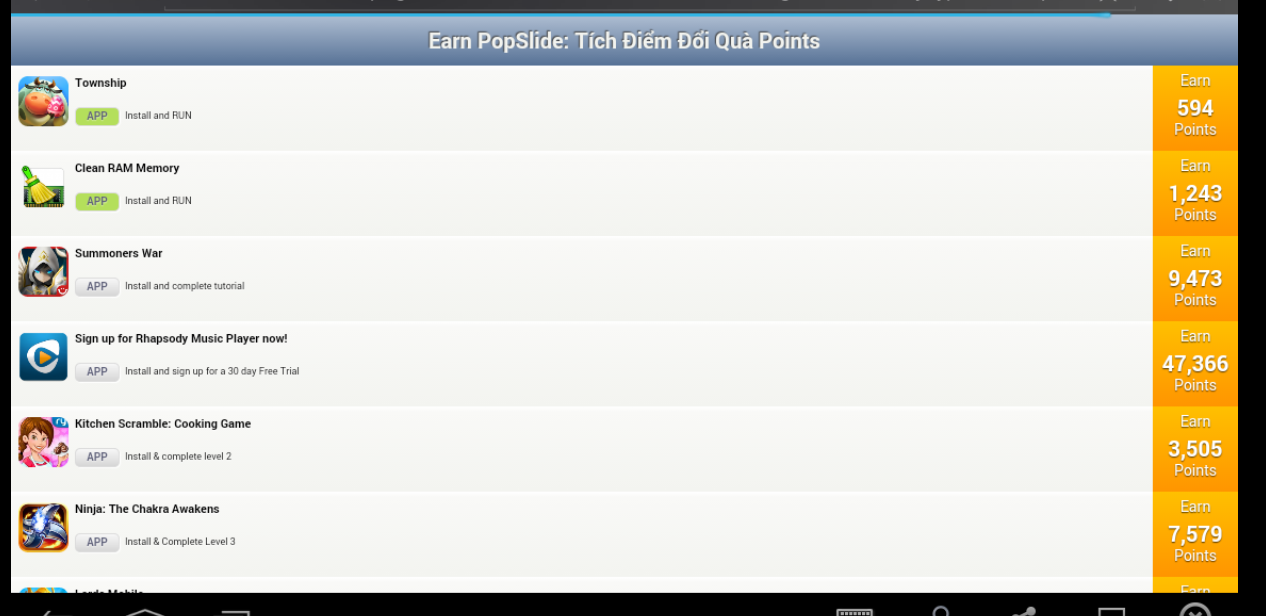
Task: Open the Clean RAM Memory offer
Action: click(x=127, y=169)
